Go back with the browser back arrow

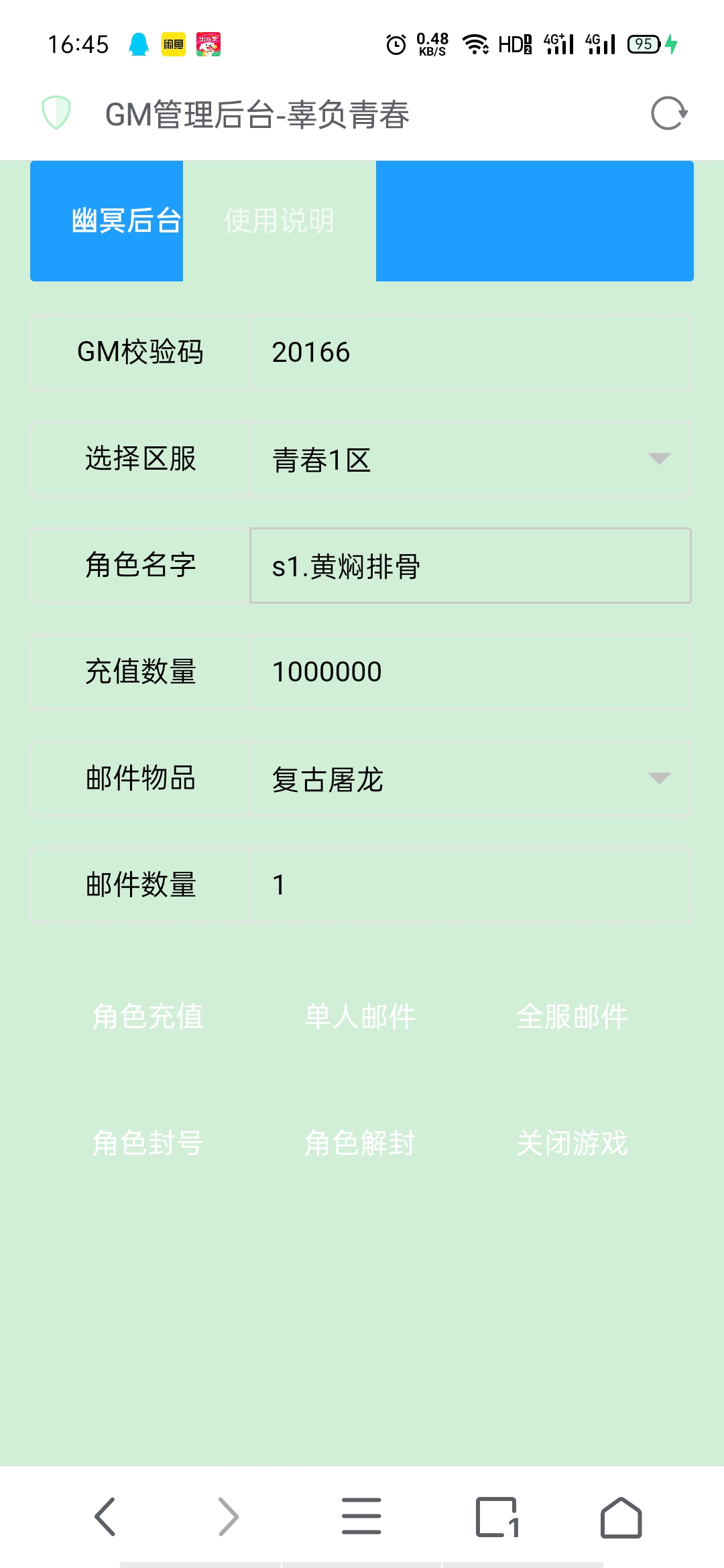click(105, 1516)
